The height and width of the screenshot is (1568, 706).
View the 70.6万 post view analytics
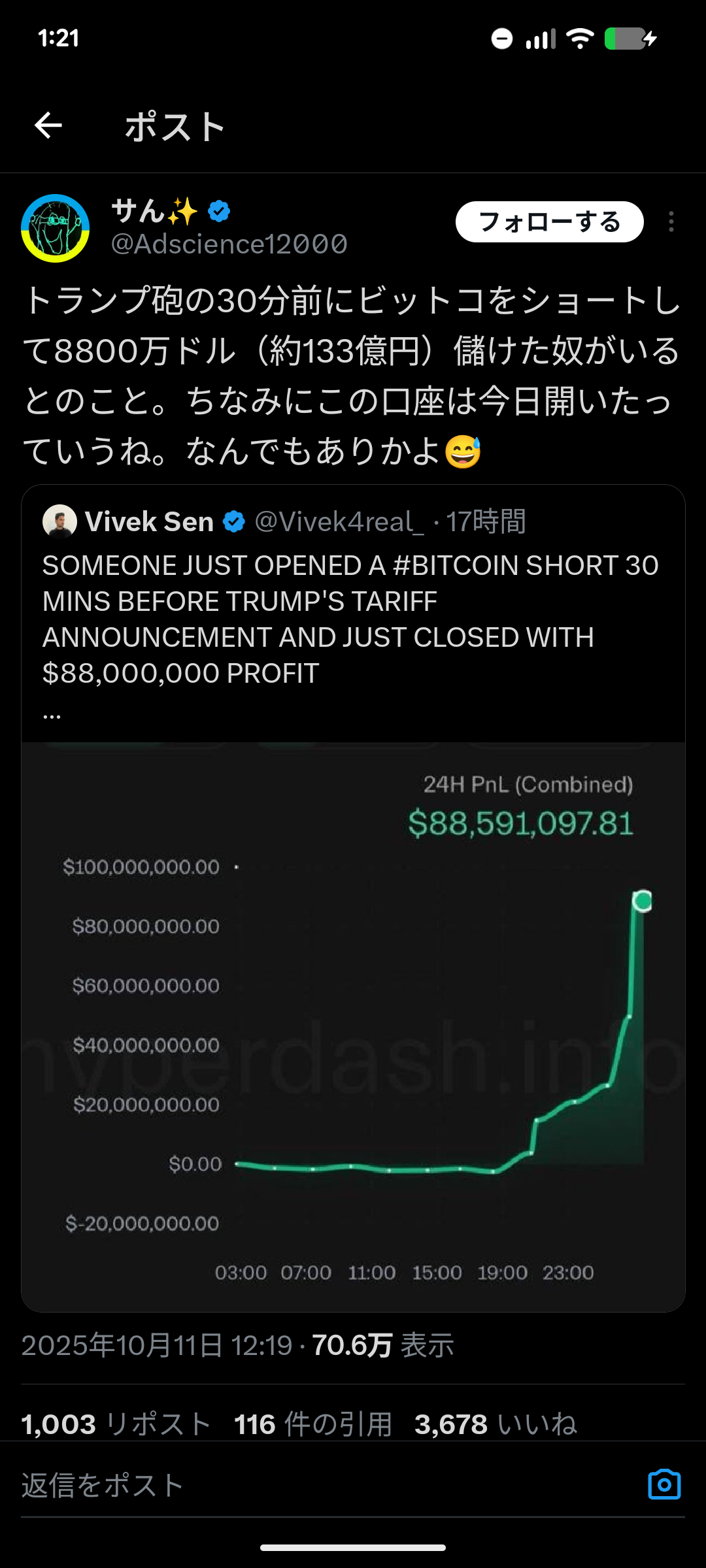[382, 1345]
